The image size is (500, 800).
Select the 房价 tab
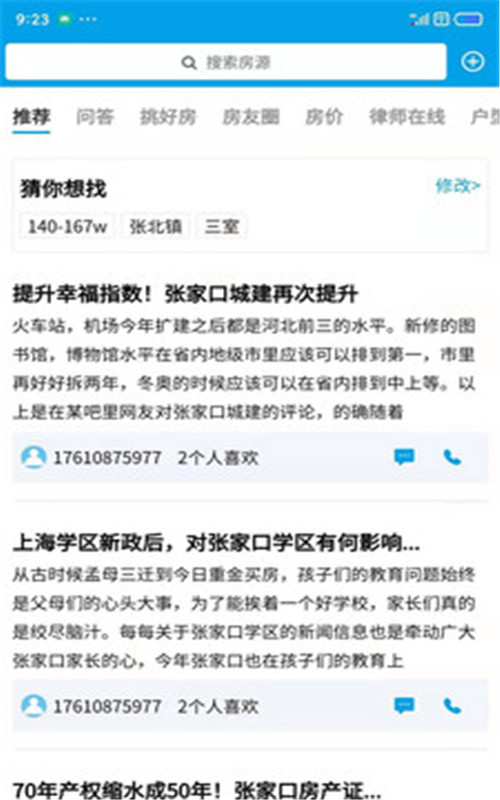[324, 117]
